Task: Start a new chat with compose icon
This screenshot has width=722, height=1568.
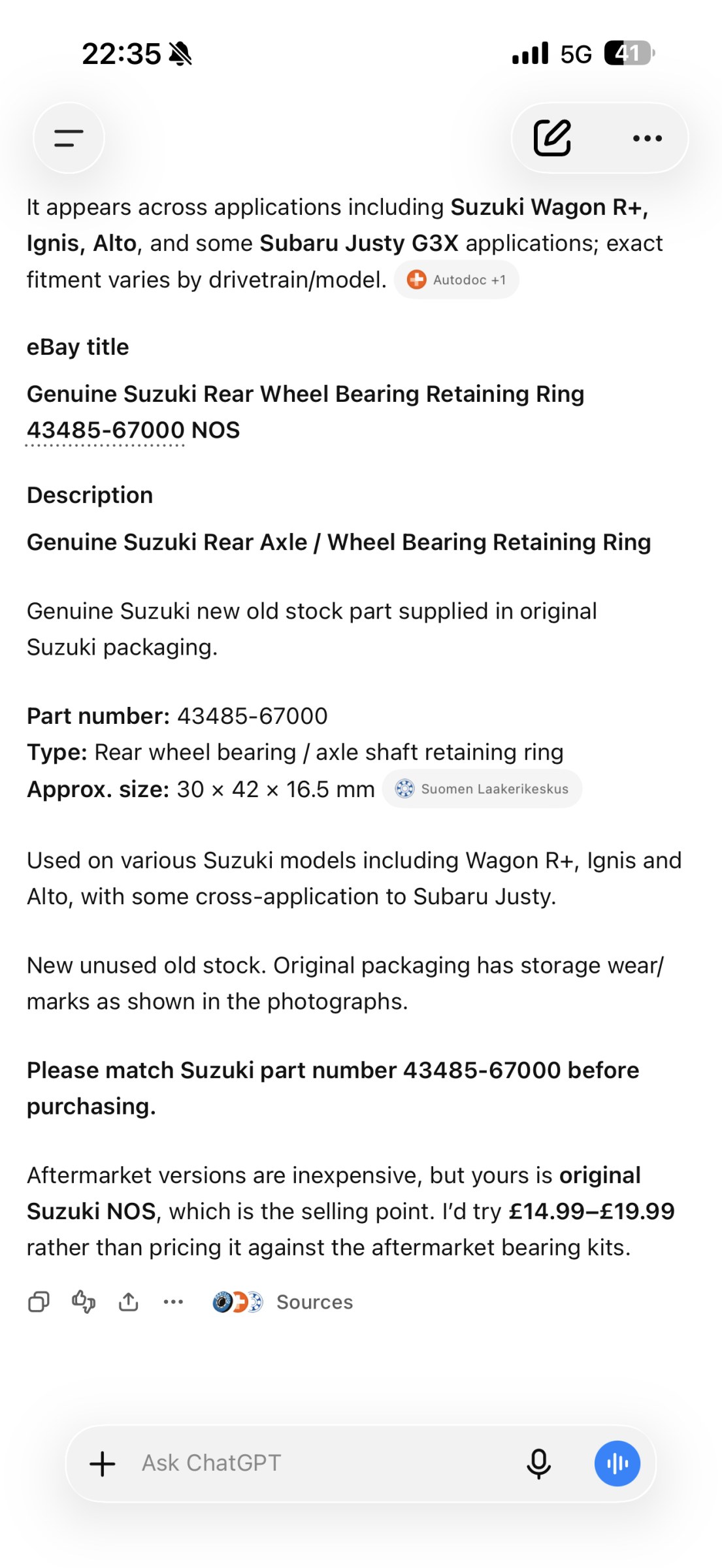Action: [x=553, y=138]
